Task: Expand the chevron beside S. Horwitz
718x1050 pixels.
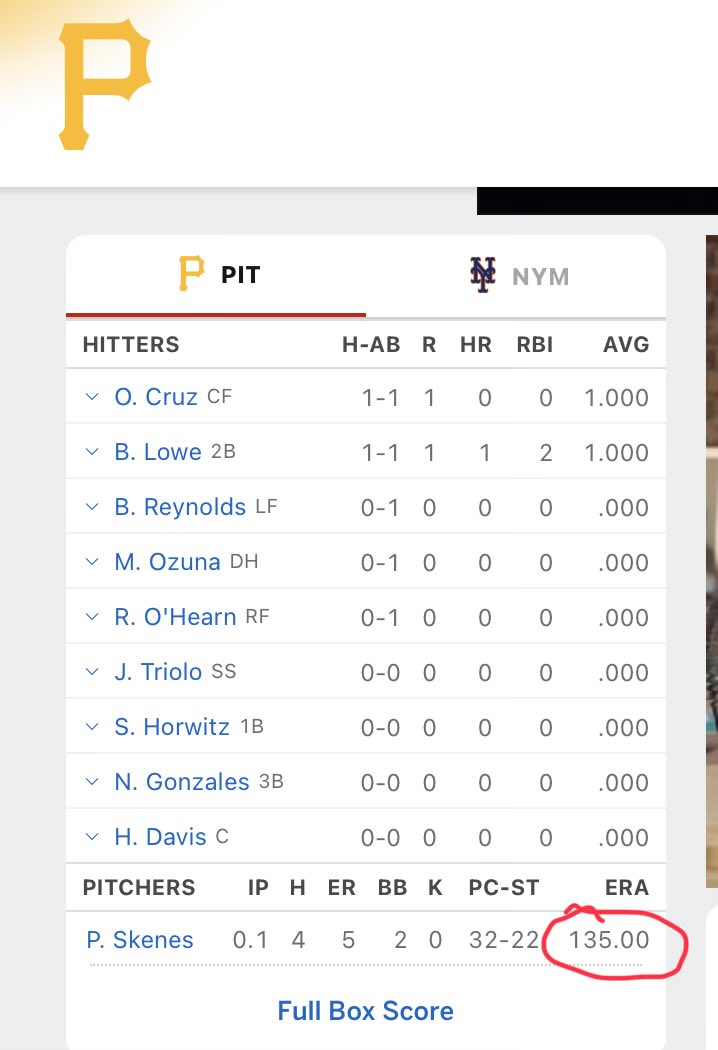Action: 92,727
